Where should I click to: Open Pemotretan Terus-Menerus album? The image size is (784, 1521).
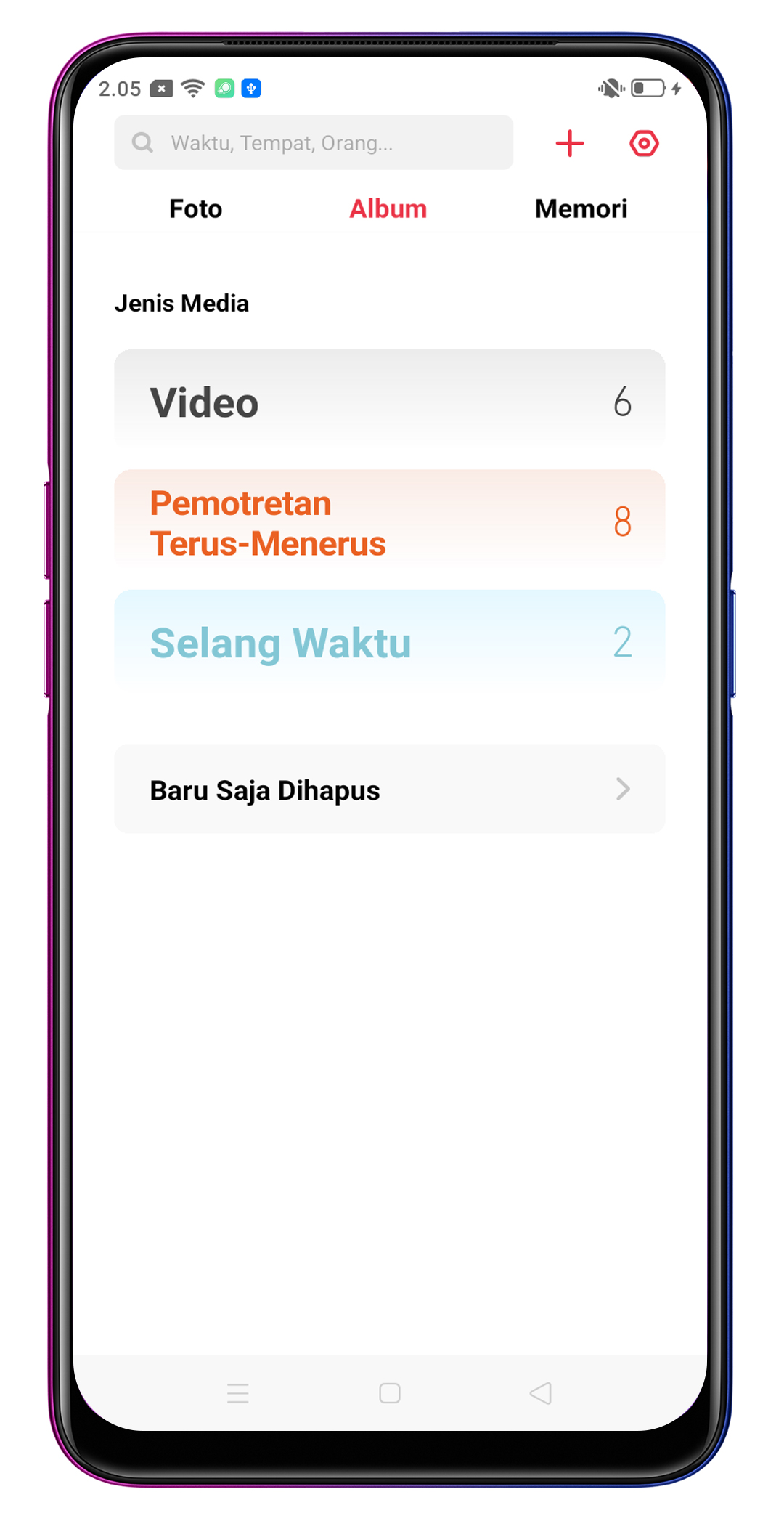click(x=389, y=523)
